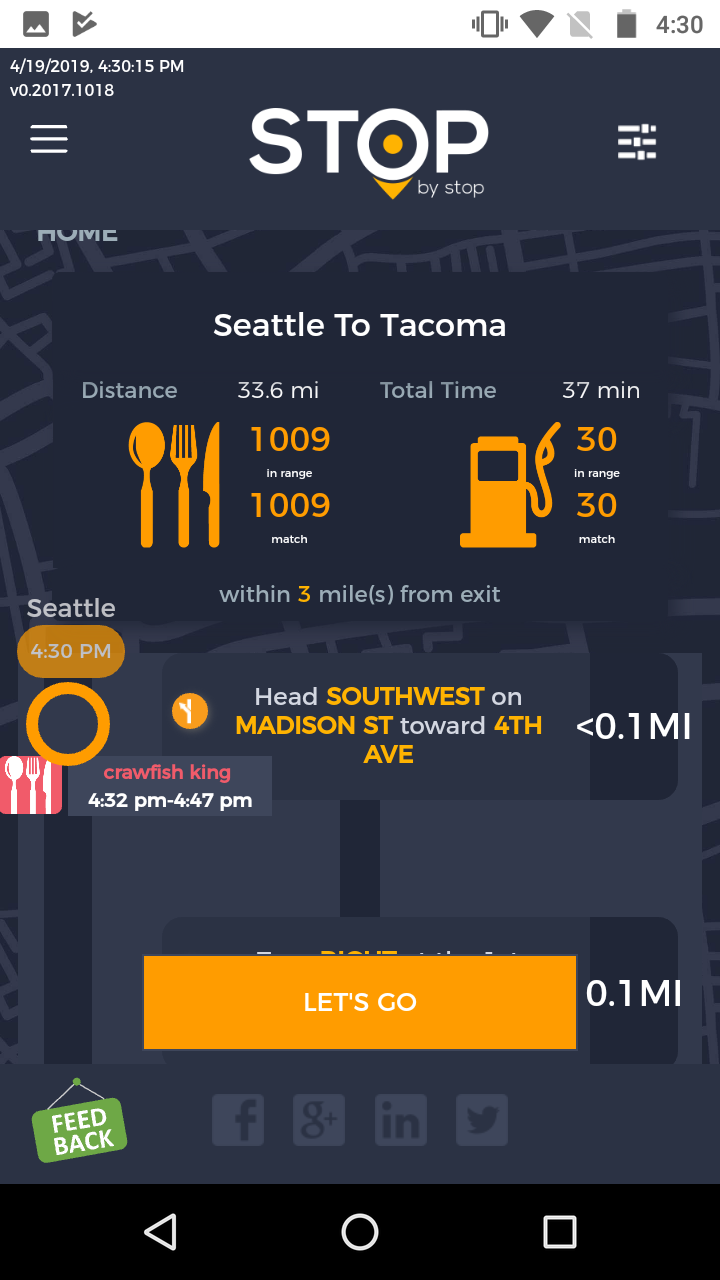Image resolution: width=720 pixels, height=1280 pixels.
Task: Share via the Twitter icon
Action: click(x=482, y=1120)
